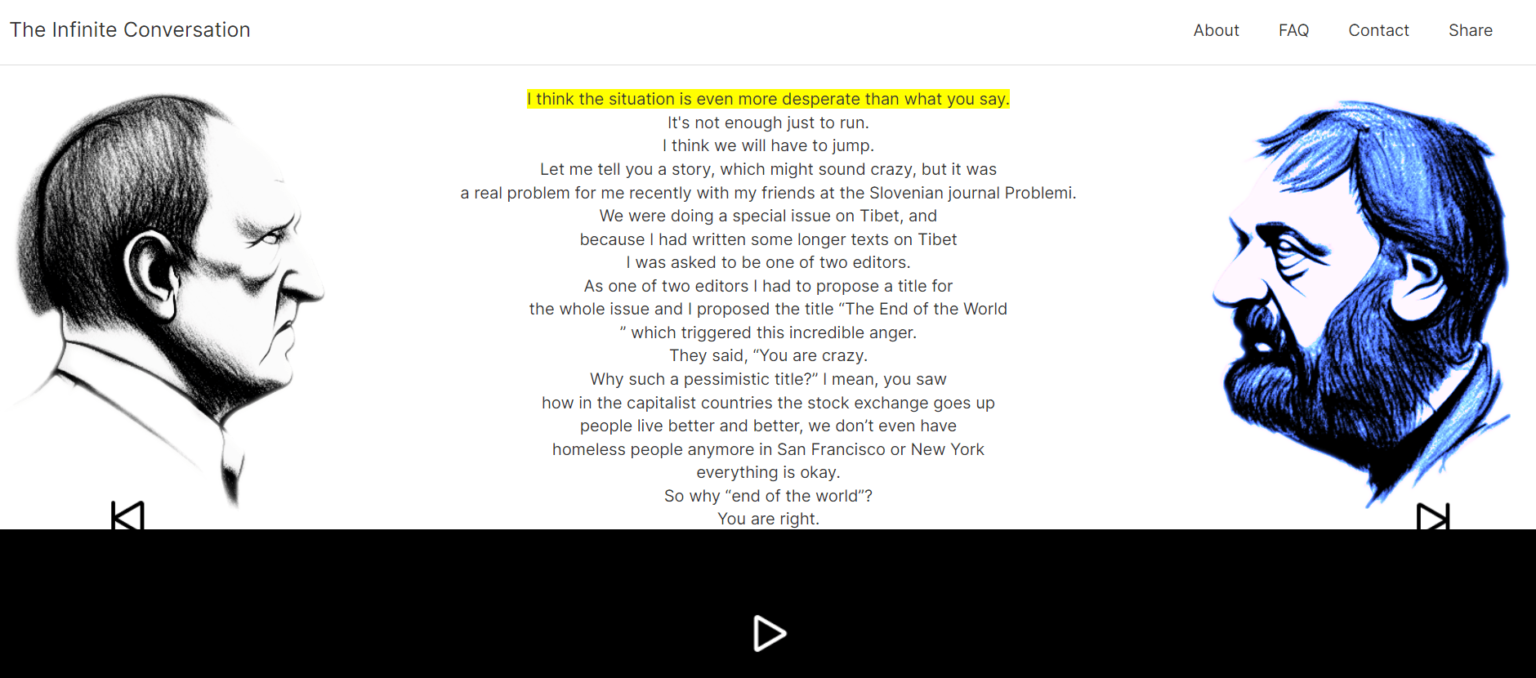Open The Infinite Conversation home title
This screenshot has height=678, width=1536.
[x=130, y=30]
